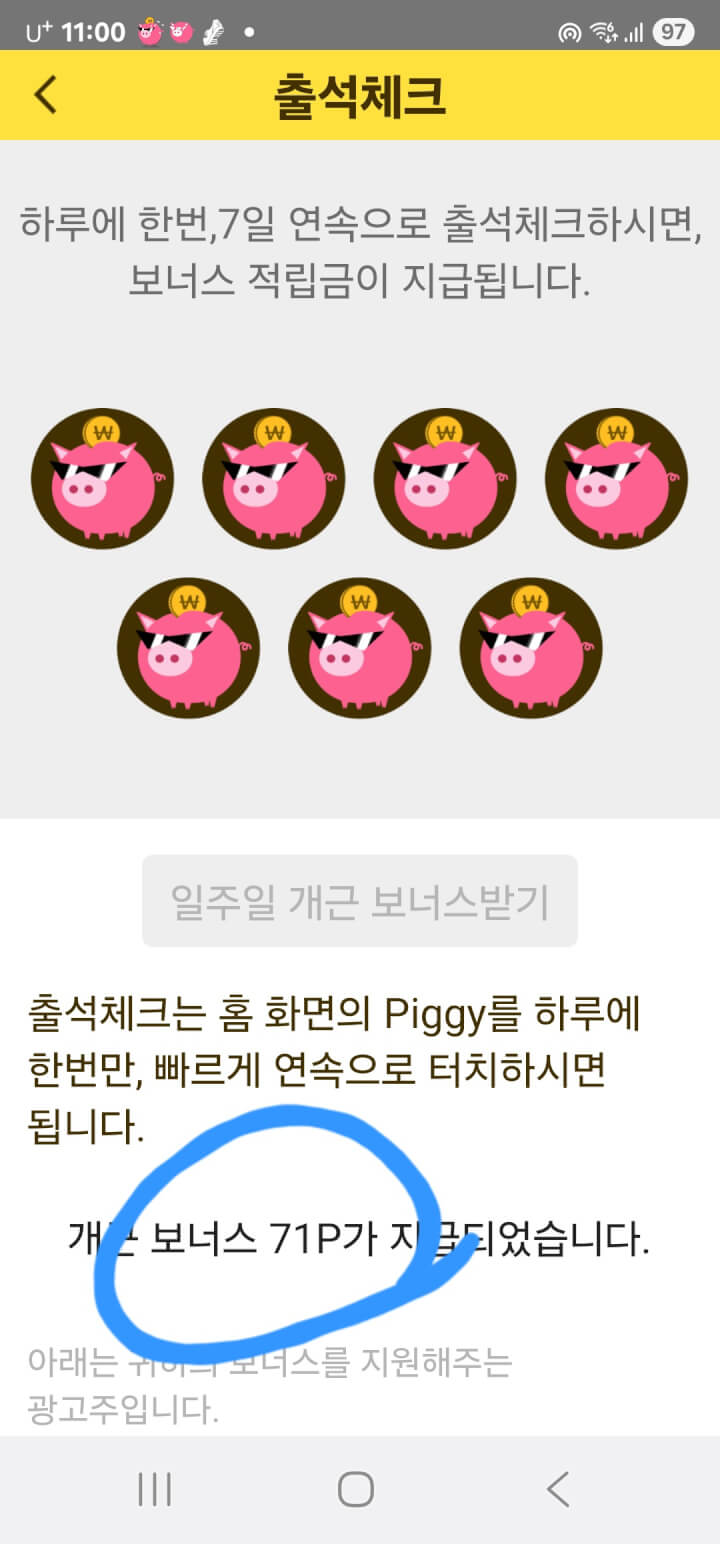Go back using the app bar arrow
The height and width of the screenshot is (1544, 720).
46,95
